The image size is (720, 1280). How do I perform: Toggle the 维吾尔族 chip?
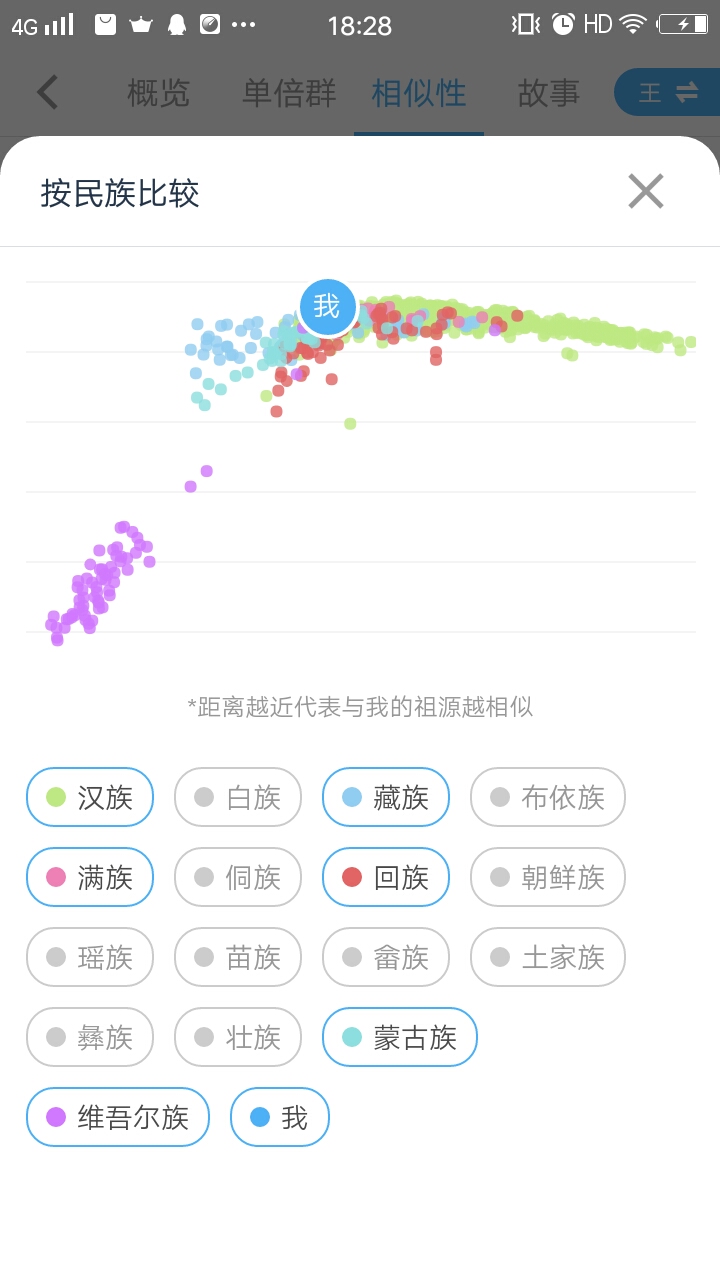click(118, 1117)
